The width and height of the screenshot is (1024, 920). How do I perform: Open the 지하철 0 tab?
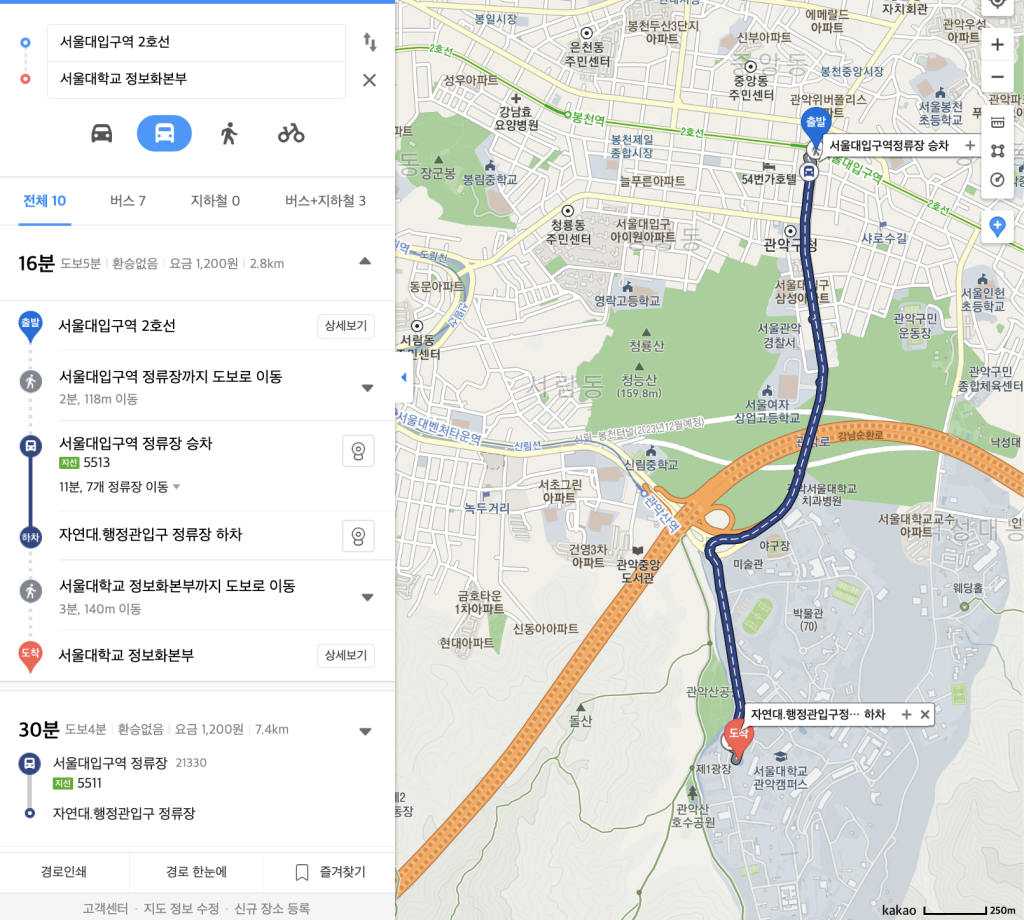215,201
